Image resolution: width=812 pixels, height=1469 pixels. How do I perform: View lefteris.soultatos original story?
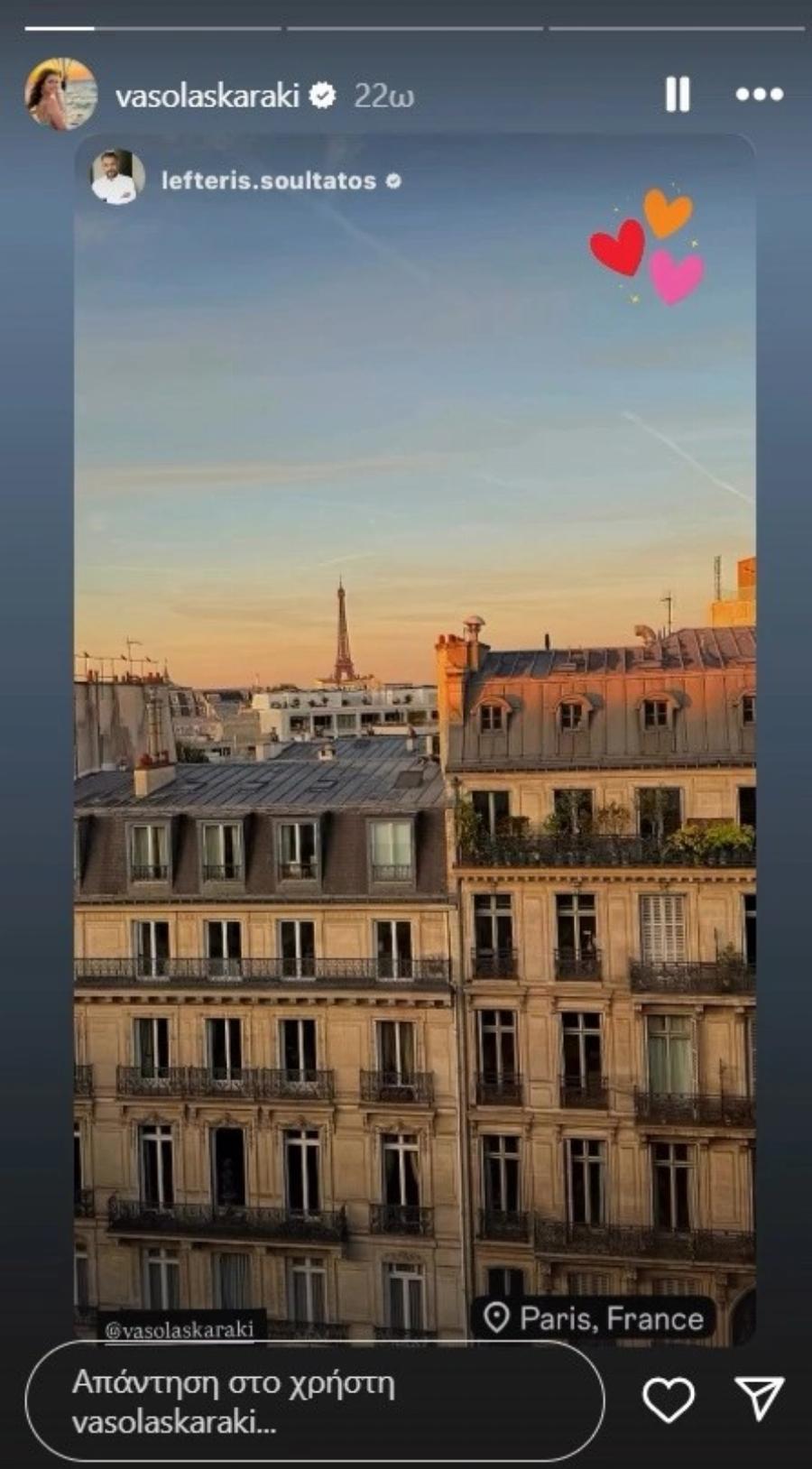tap(268, 180)
